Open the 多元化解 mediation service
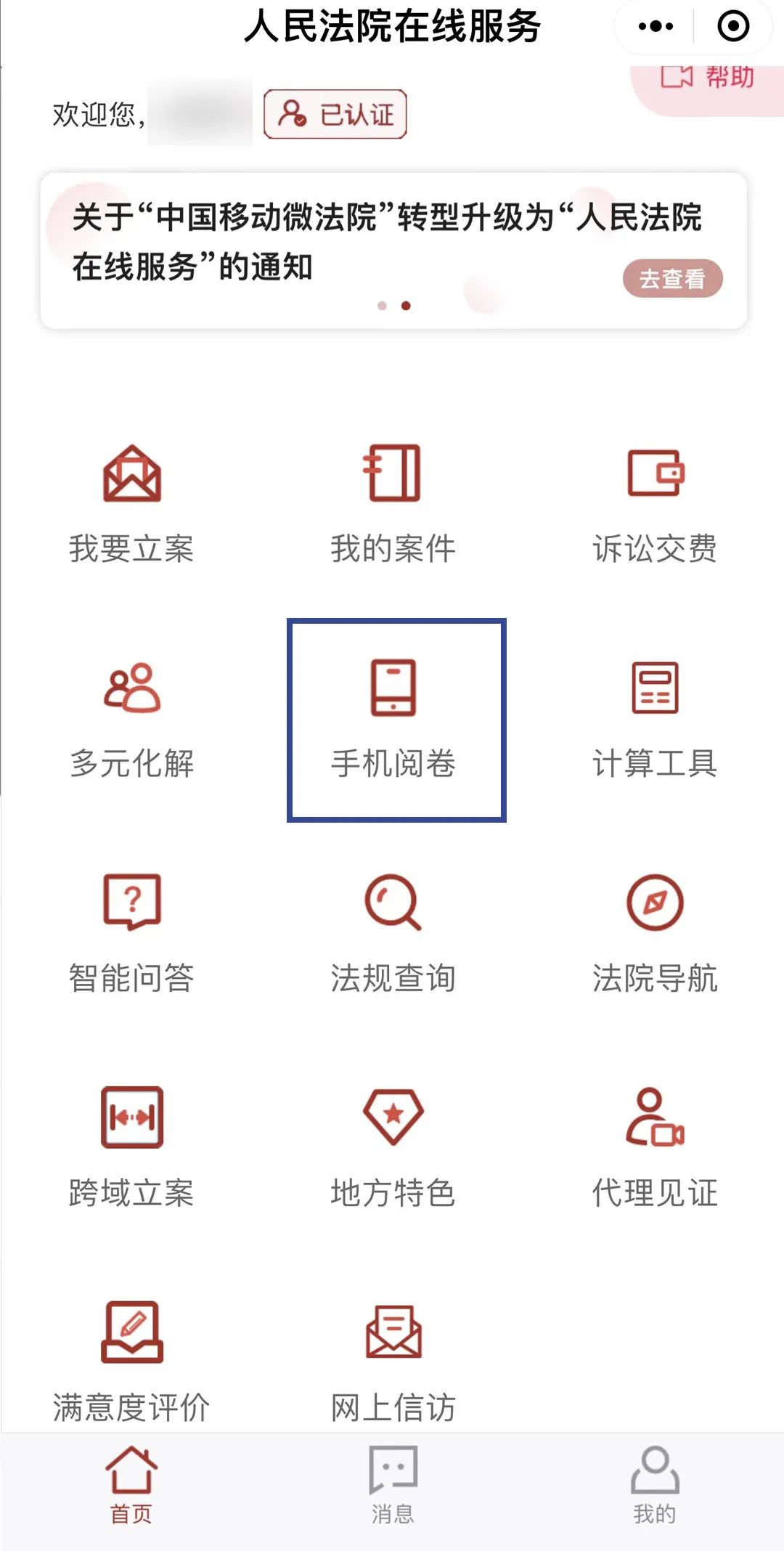The height and width of the screenshot is (1551, 784). [x=132, y=719]
